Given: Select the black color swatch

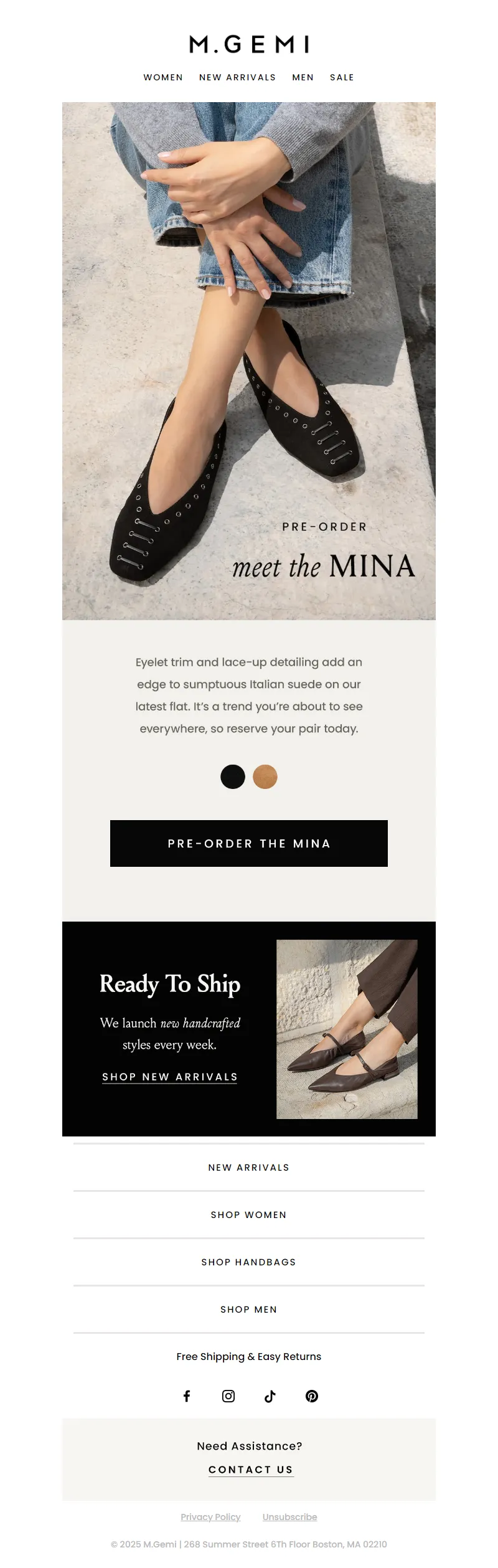Looking at the screenshot, I should [233, 777].
